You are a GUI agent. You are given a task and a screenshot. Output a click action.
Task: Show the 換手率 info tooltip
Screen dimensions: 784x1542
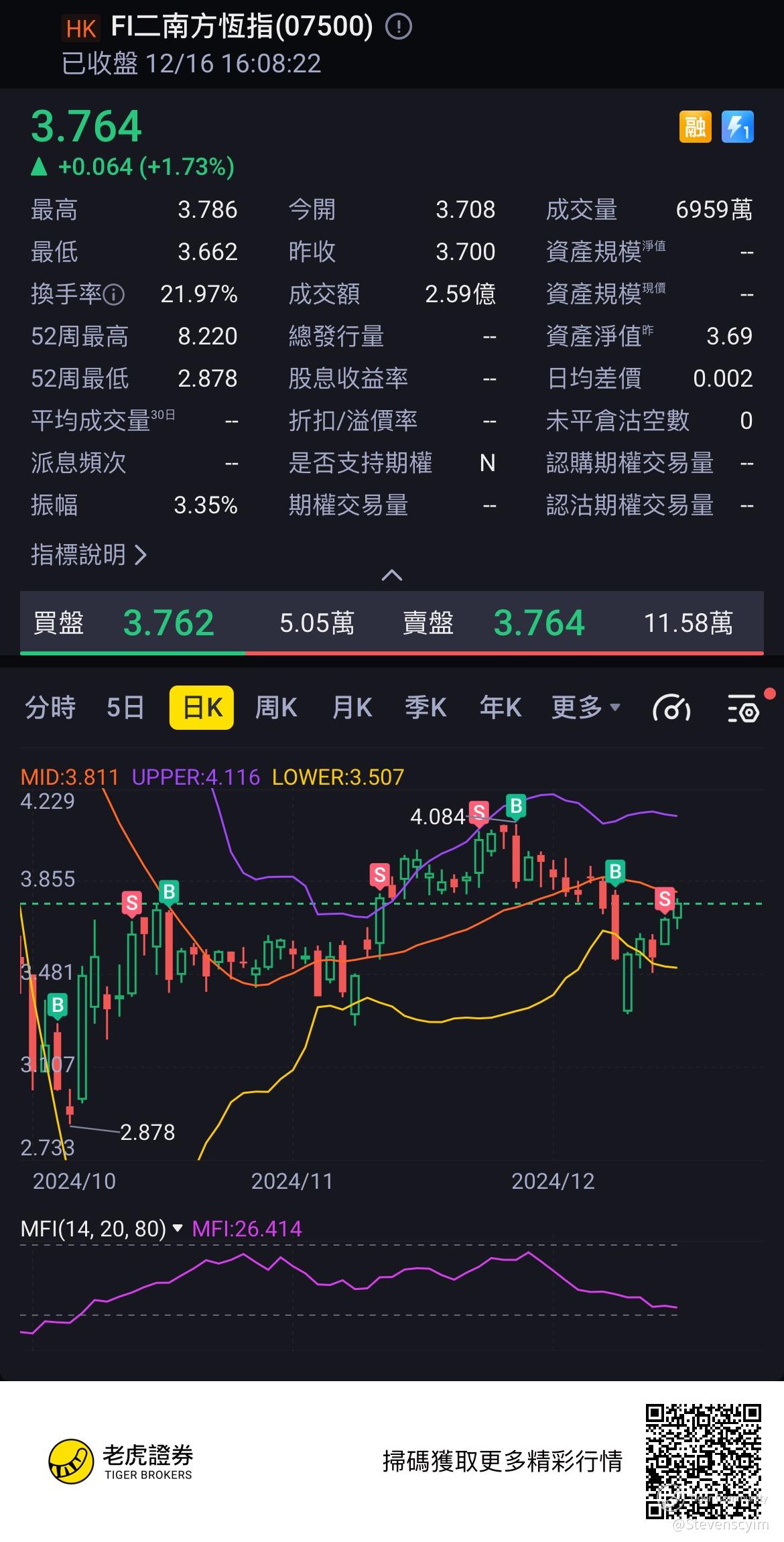[115, 294]
